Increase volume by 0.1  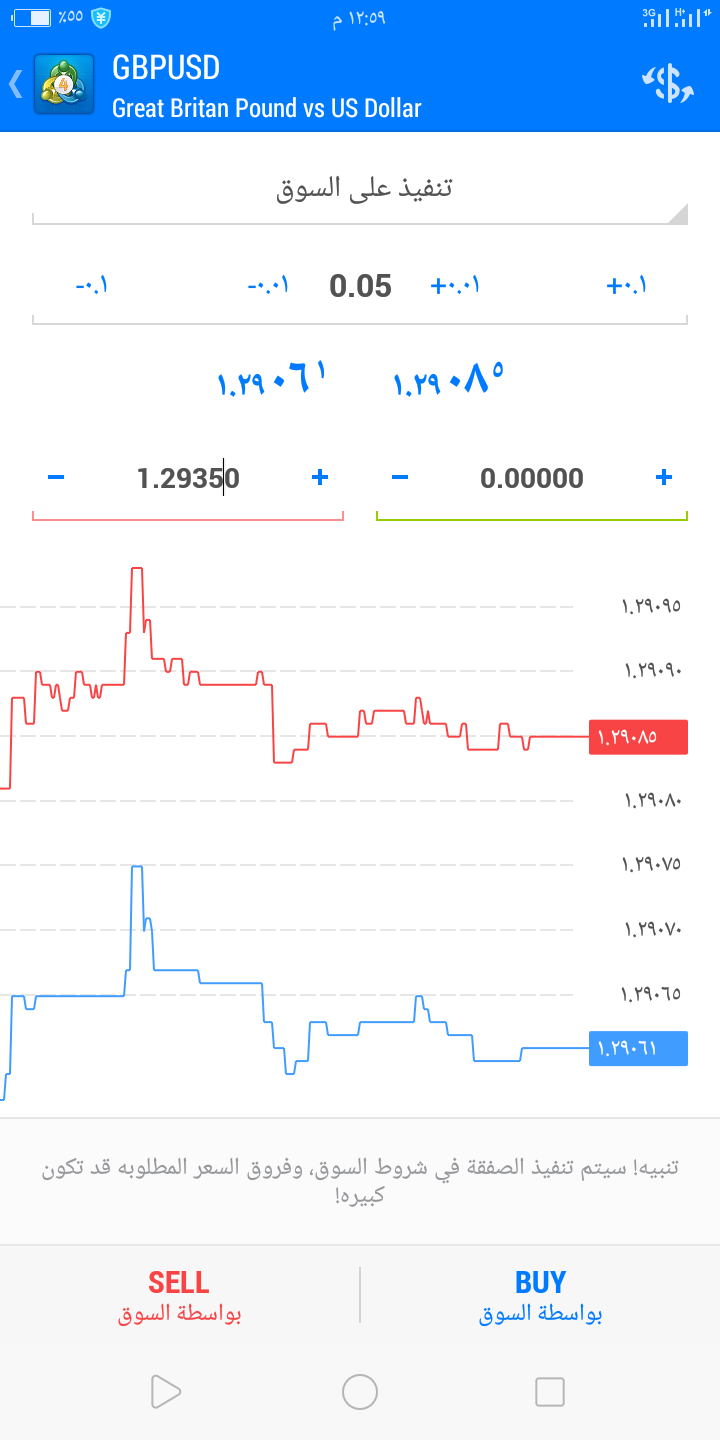tap(627, 286)
